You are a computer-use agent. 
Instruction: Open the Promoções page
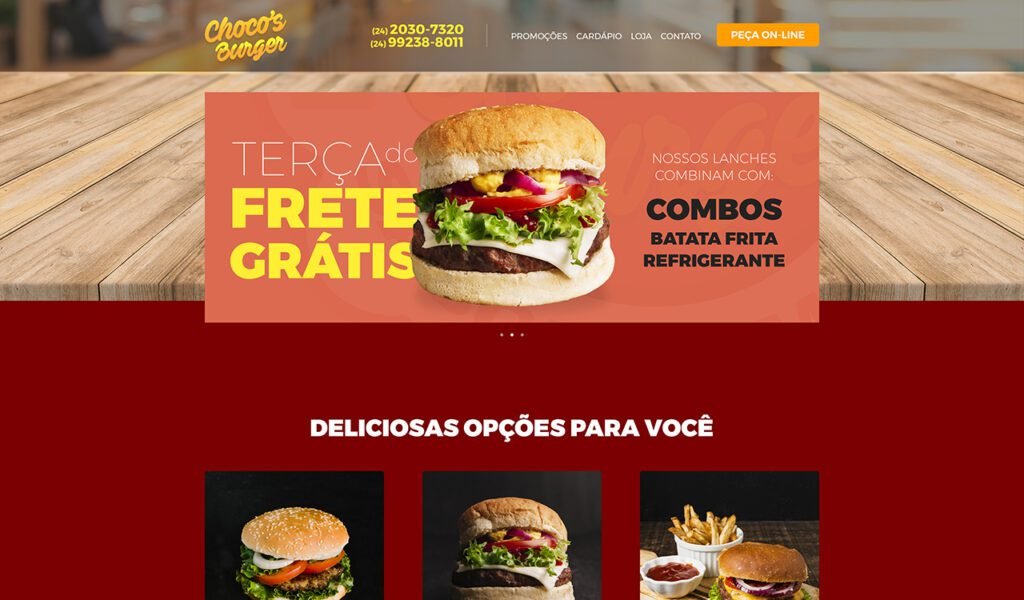[538, 36]
